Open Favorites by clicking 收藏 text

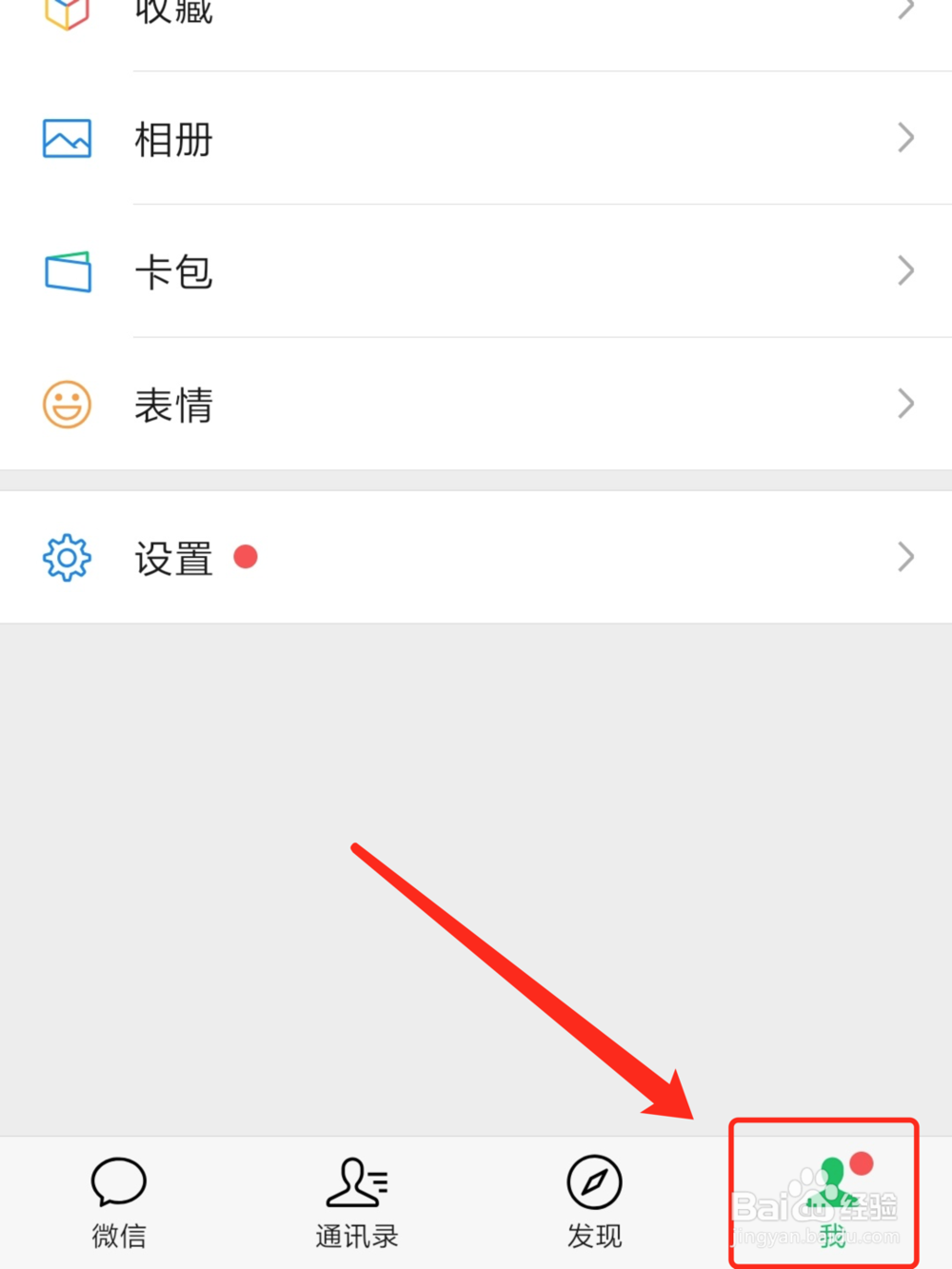tap(172, 13)
